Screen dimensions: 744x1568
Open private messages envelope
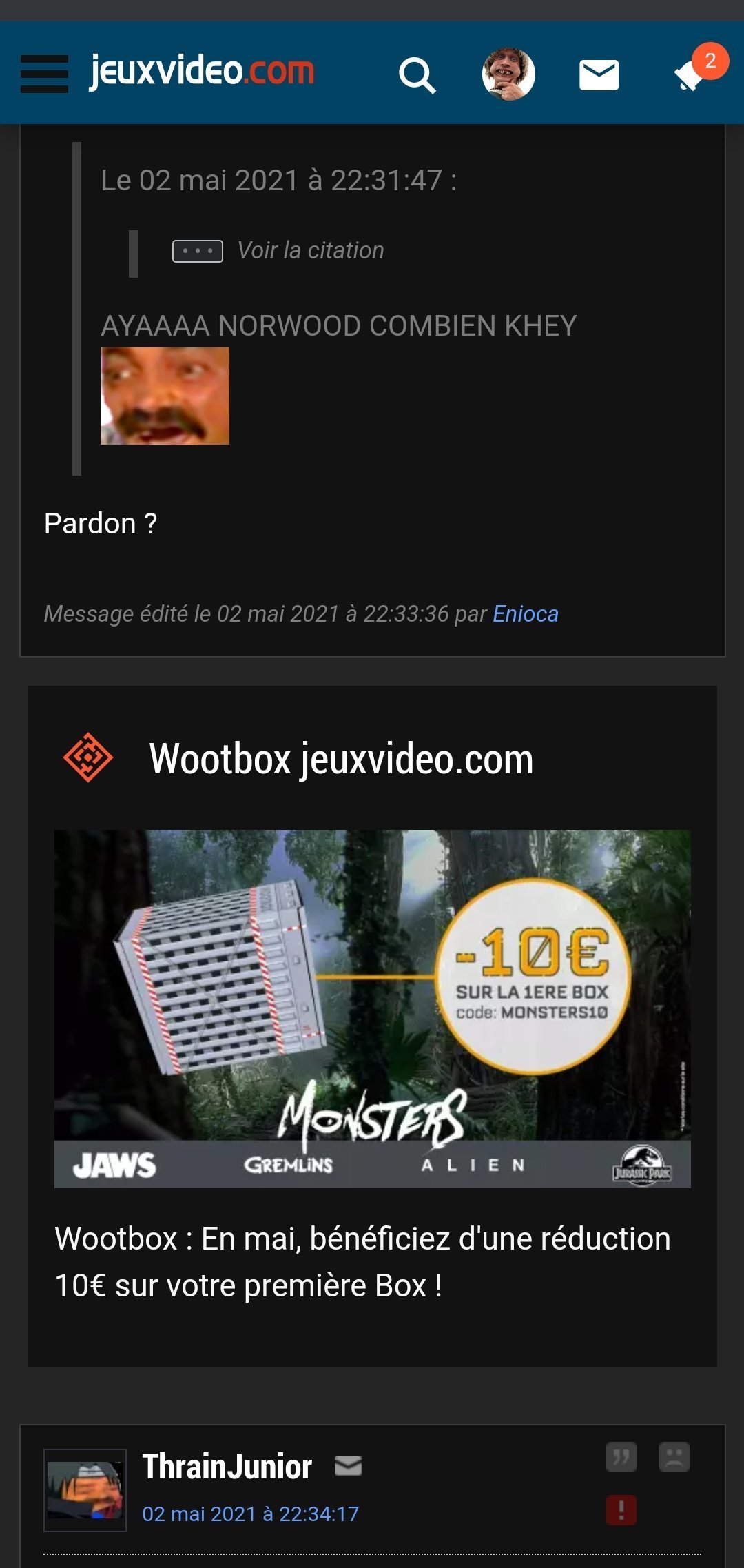[599, 75]
